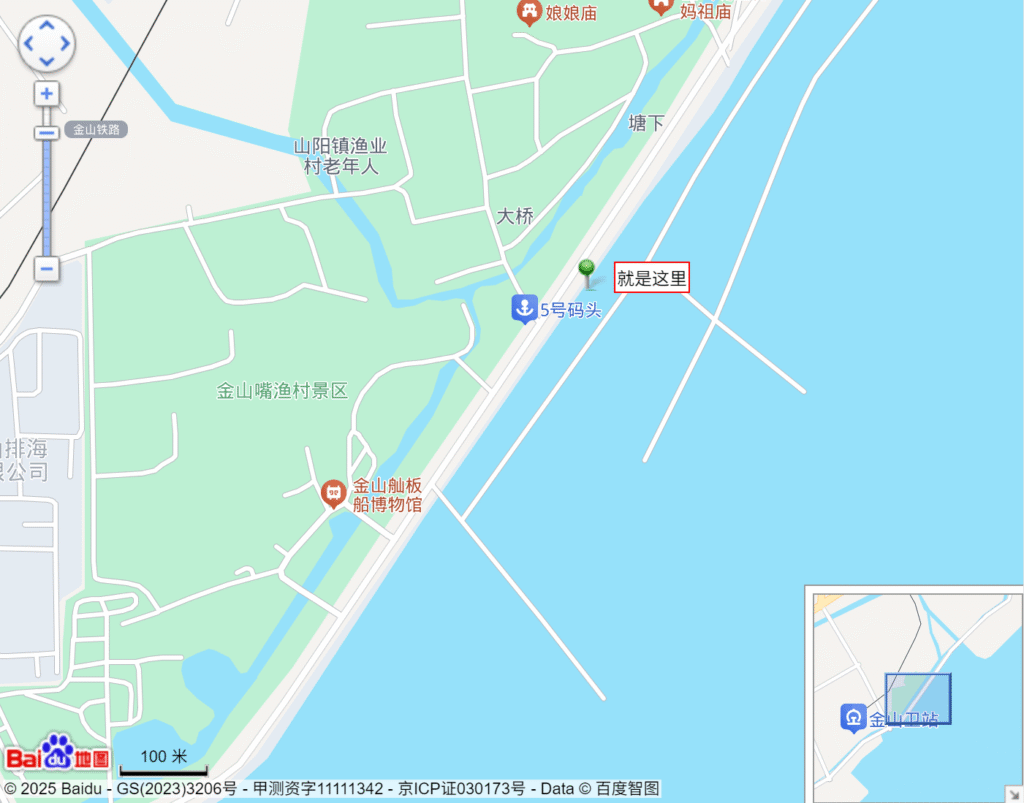Image resolution: width=1024 pixels, height=803 pixels.
Task: Open the 妈祖庙 temple marker
Action: point(662,6)
